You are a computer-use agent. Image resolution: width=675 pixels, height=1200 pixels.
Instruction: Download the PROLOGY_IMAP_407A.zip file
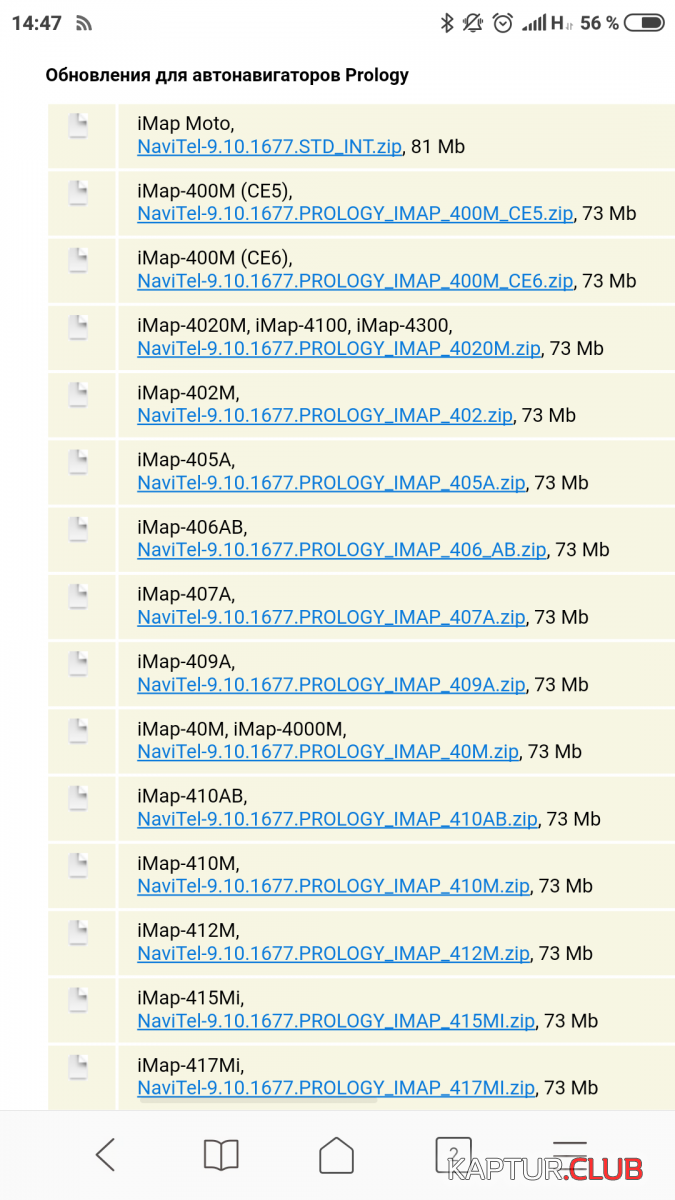(x=331, y=617)
